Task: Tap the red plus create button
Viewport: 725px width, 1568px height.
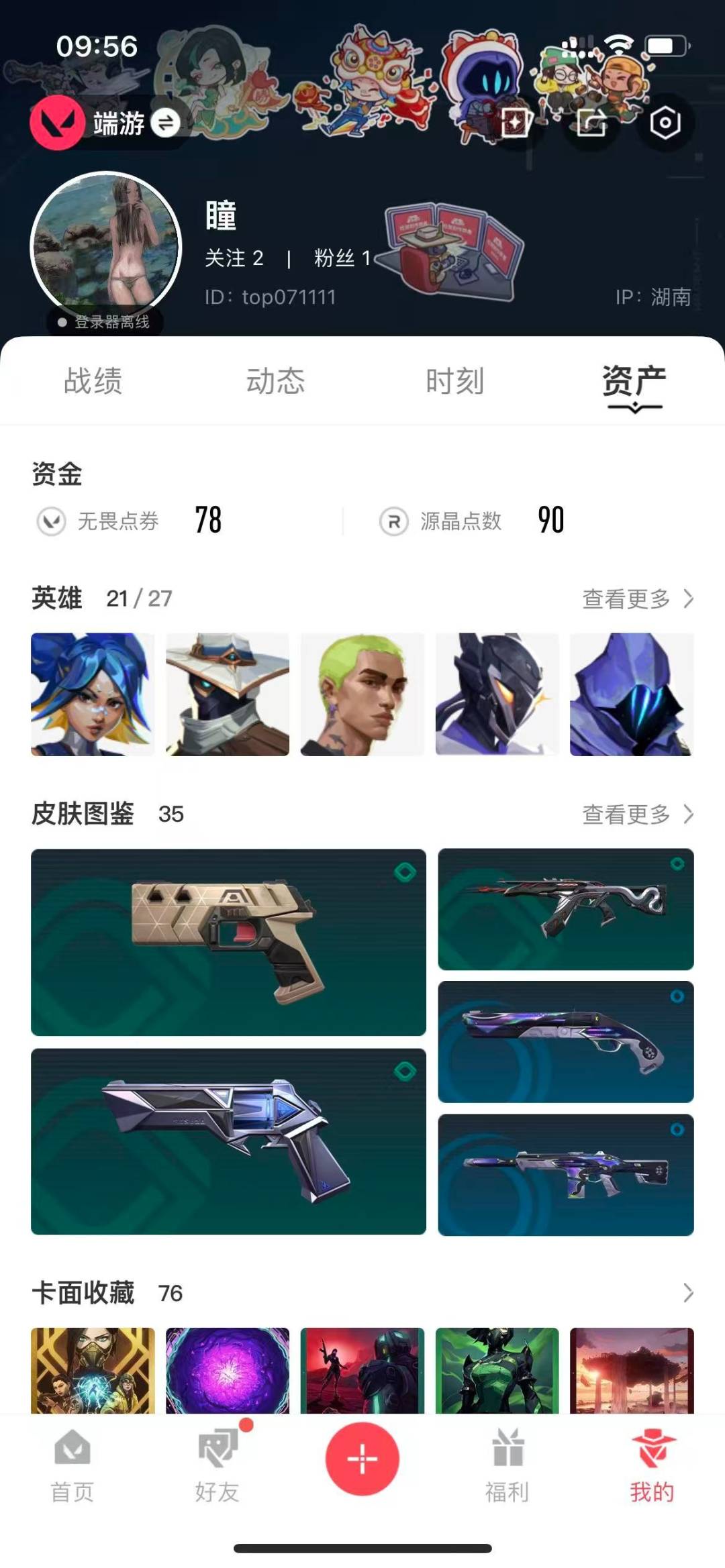Action: pyautogui.click(x=362, y=1459)
